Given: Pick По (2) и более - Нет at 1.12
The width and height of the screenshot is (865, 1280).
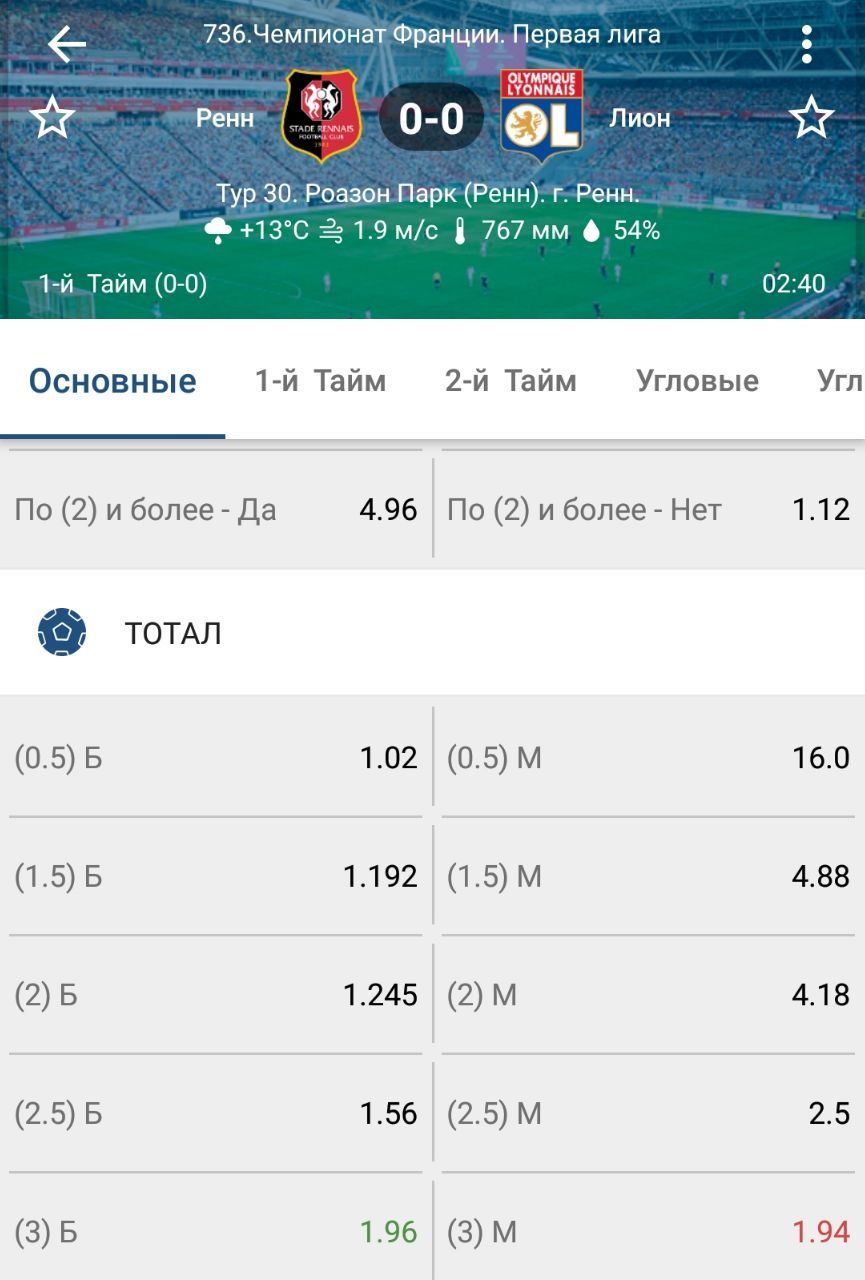Looking at the screenshot, I should (x=648, y=510).
